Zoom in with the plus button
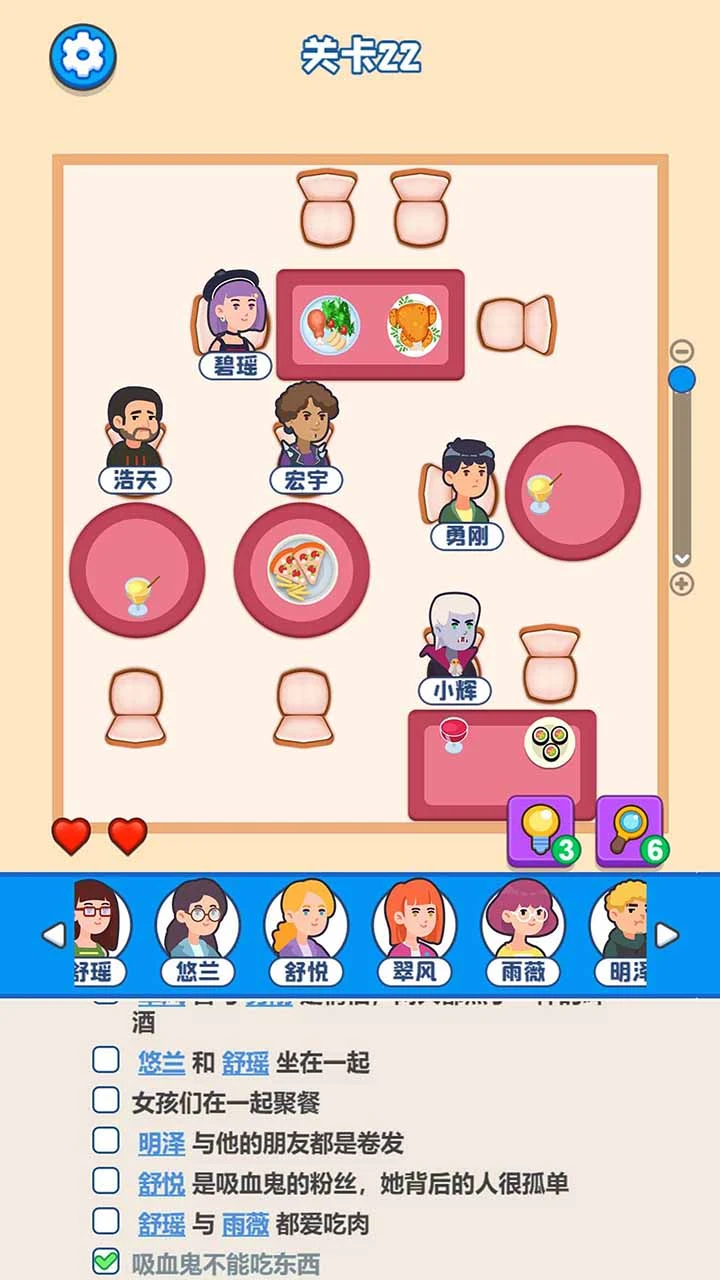The height and width of the screenshot is (1280, 720). pos(682,584)
